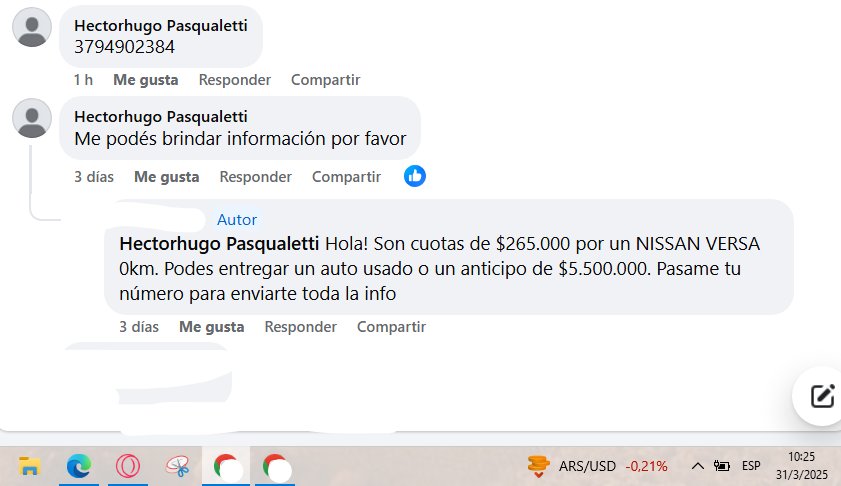The width and height of the screenshot is (841, 486).
Task: View the thumbs-up reactions on the comment
Action: pyautogui.click(x=415, y=176)
